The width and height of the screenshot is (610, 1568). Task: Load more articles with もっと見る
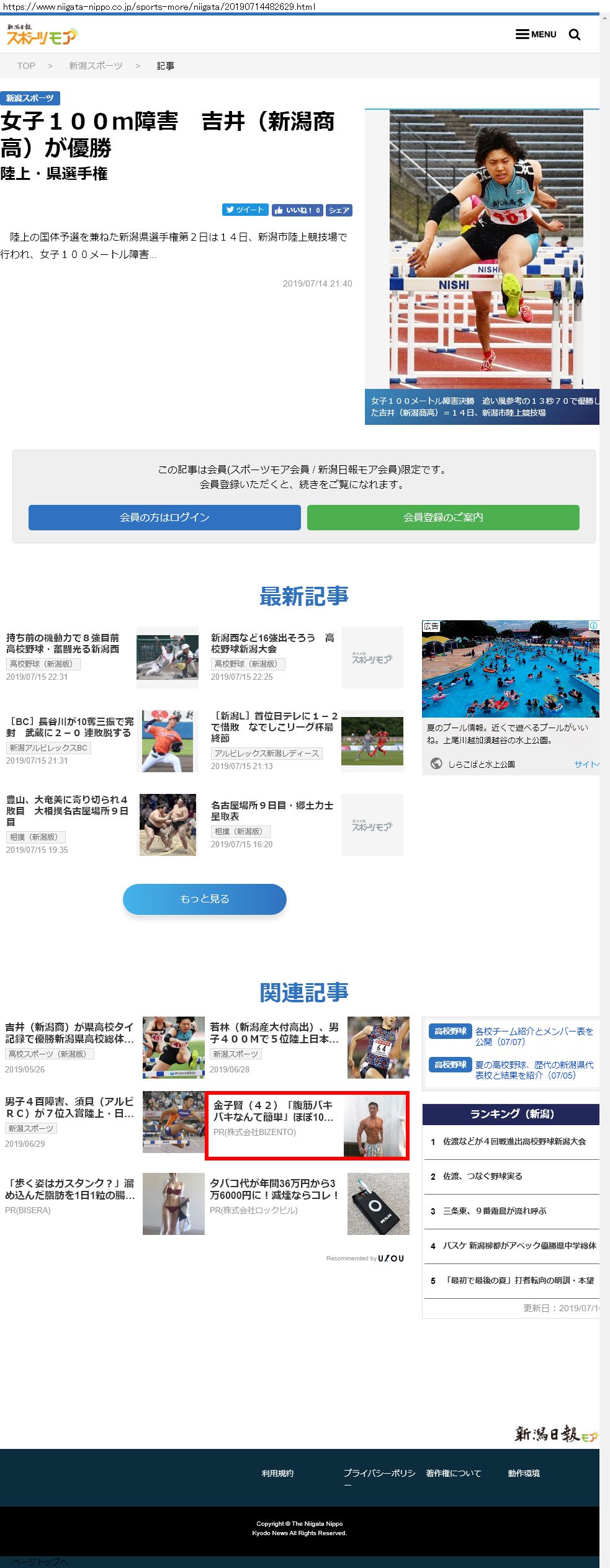point(204,899)
